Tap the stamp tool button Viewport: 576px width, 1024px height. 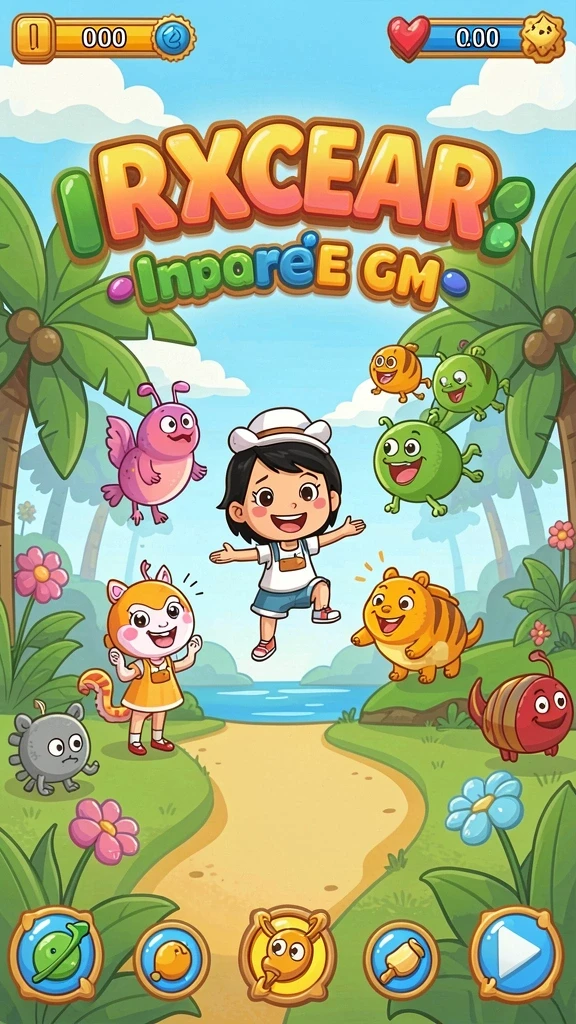pos(402,959)
